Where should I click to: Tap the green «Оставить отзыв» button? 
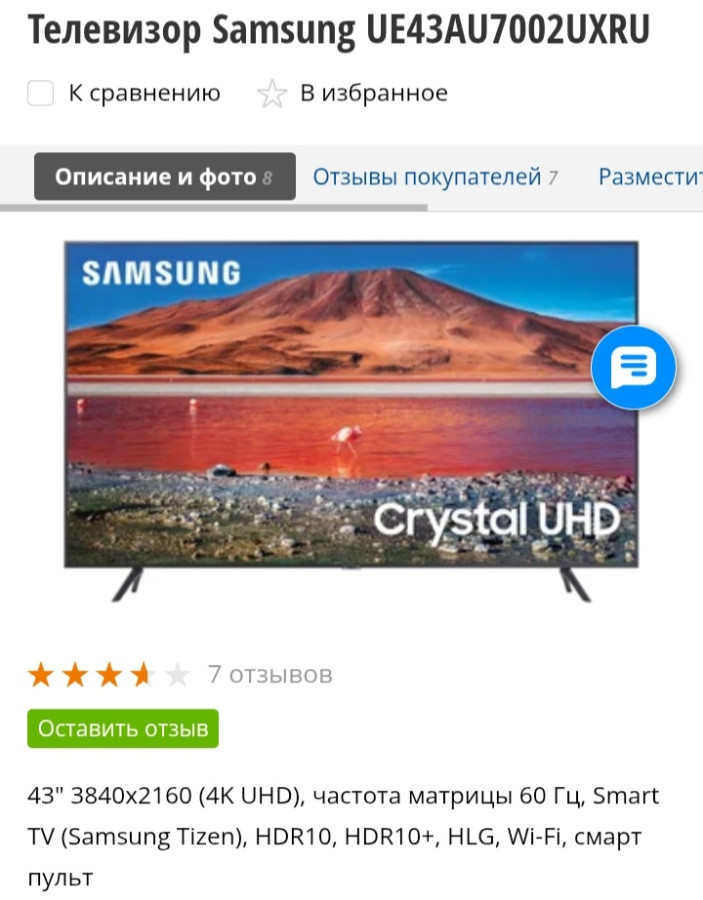click(x=123, y=729)
